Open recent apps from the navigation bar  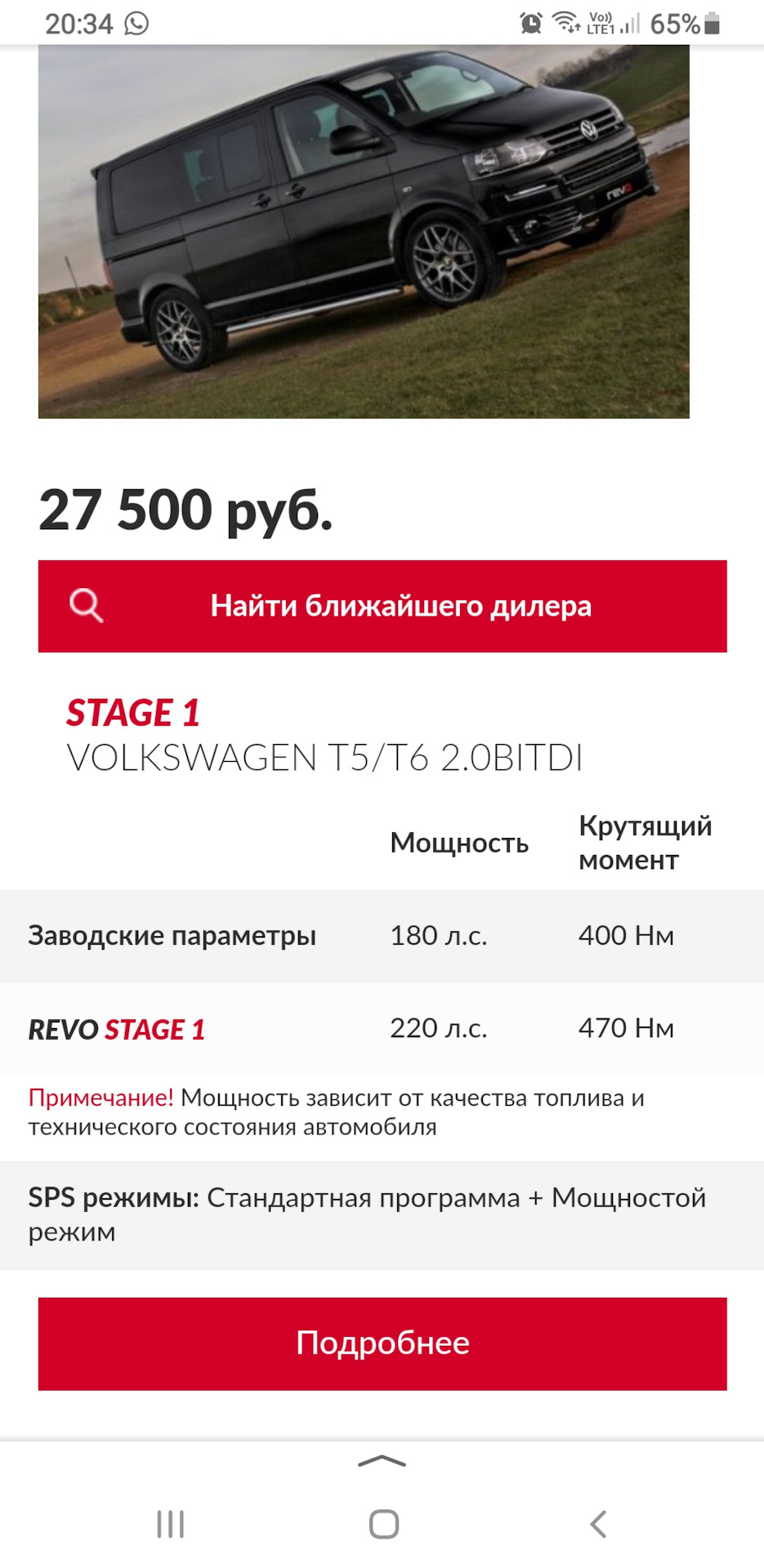170,1524
